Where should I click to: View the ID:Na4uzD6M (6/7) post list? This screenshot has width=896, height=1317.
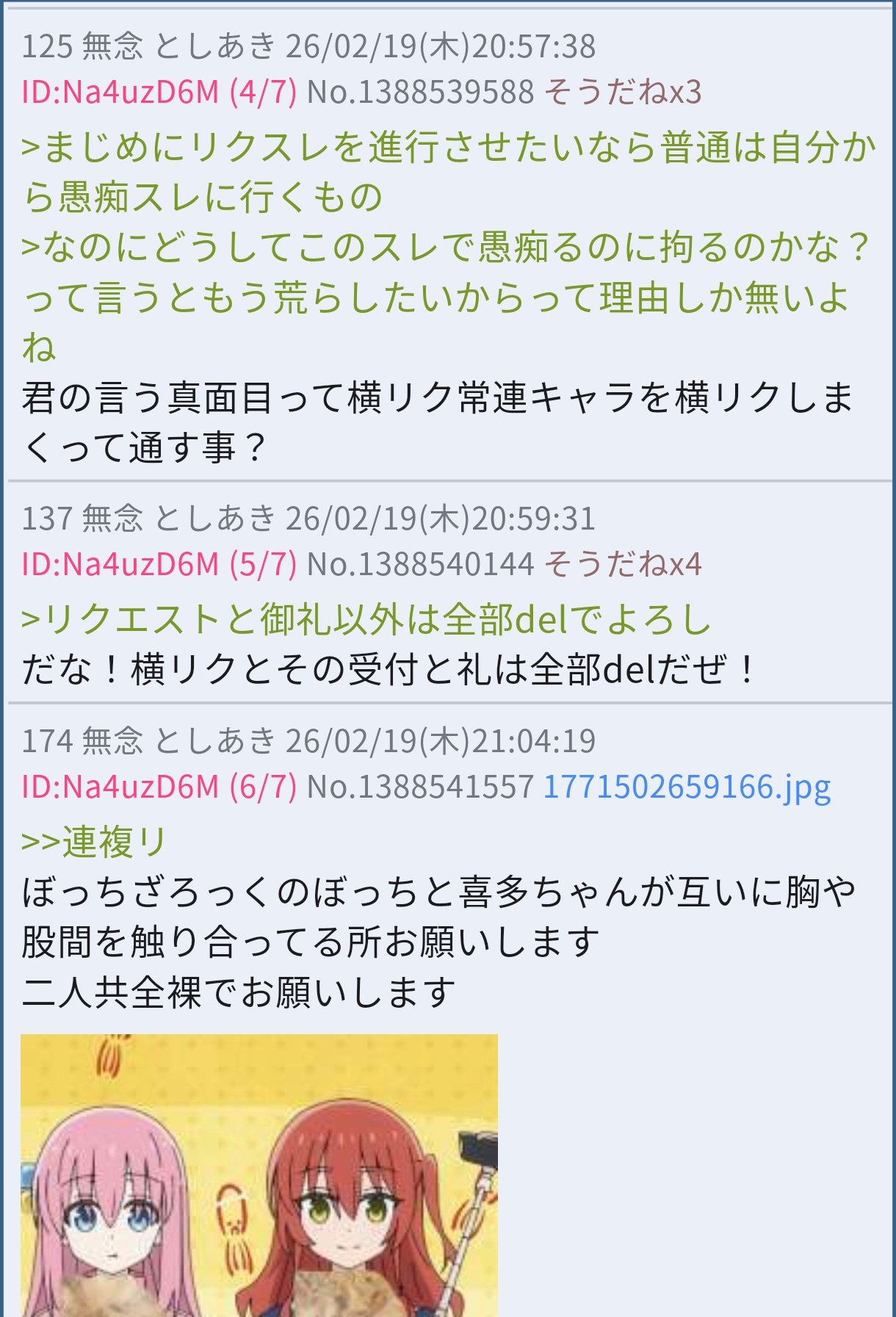coord(159,787)
